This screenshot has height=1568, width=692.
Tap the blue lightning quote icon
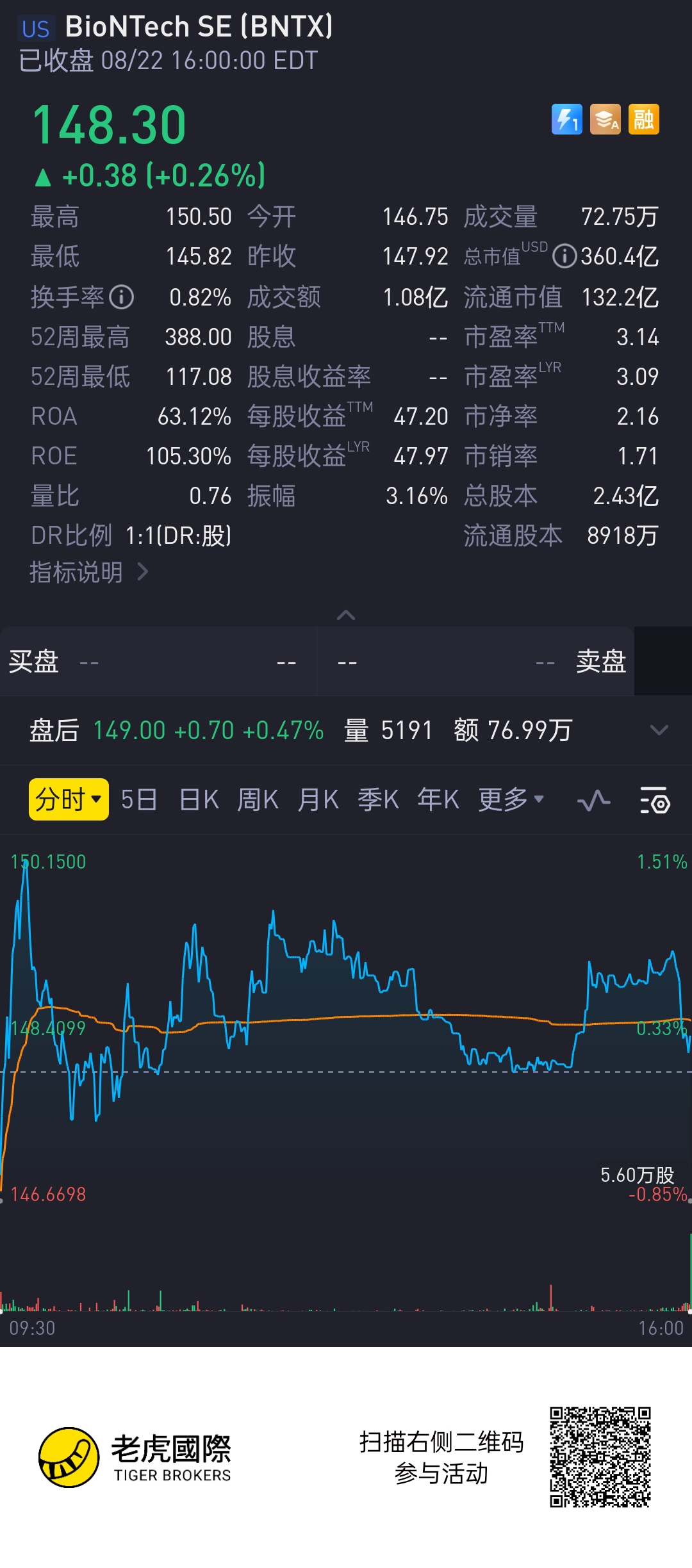[567, 120]
